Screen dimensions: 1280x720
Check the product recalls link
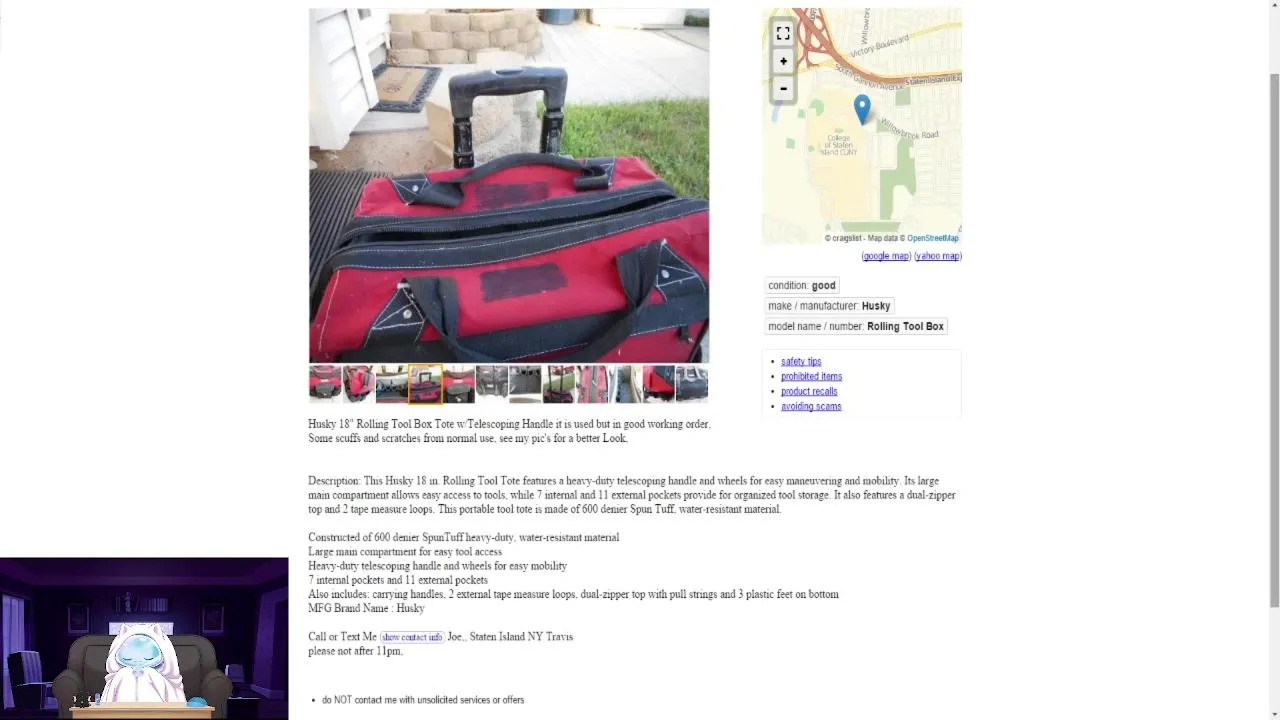tap(809, 391)
